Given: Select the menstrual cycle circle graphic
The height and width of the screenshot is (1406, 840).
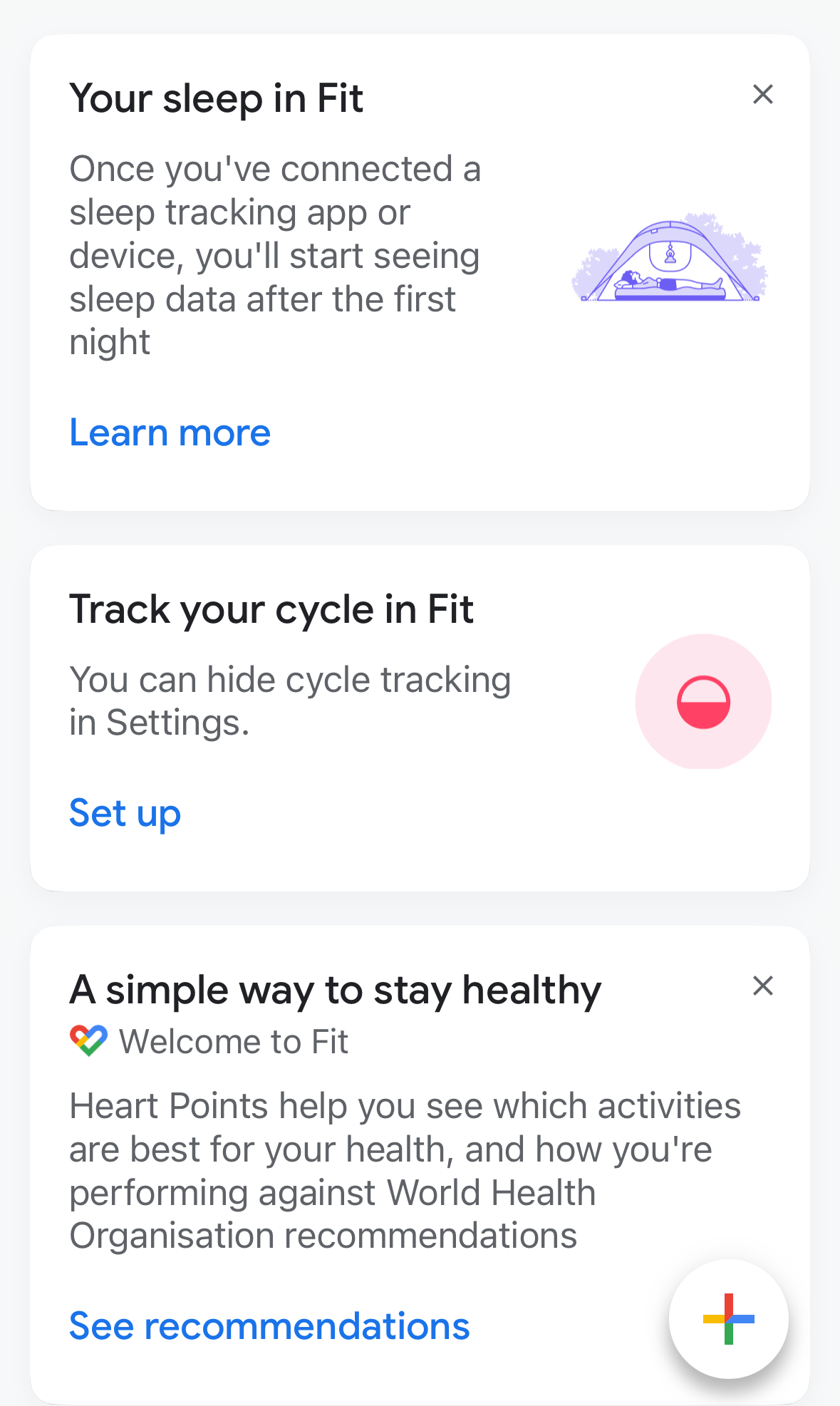Looking at the screenshot, I should (x=703, y=702).
